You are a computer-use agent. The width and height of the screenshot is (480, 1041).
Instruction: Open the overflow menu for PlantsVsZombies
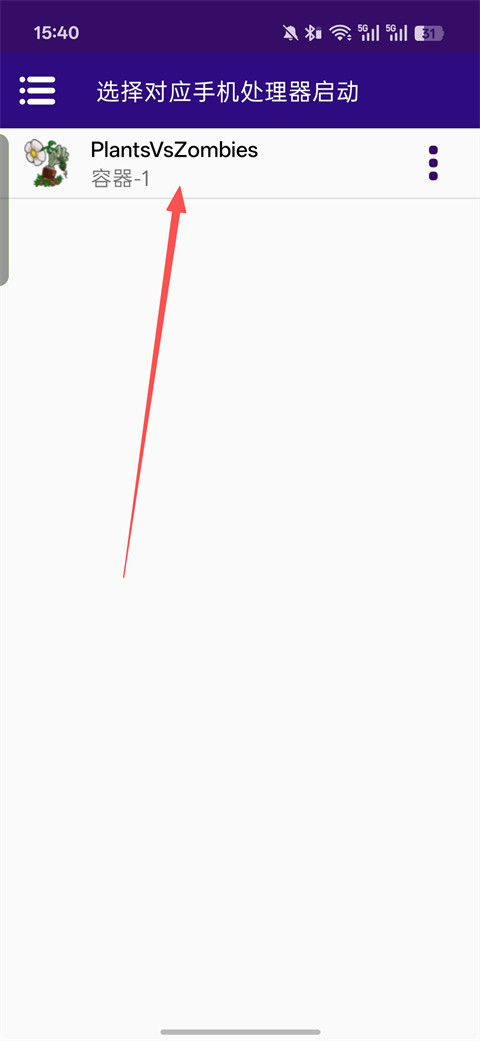[433, 163]
